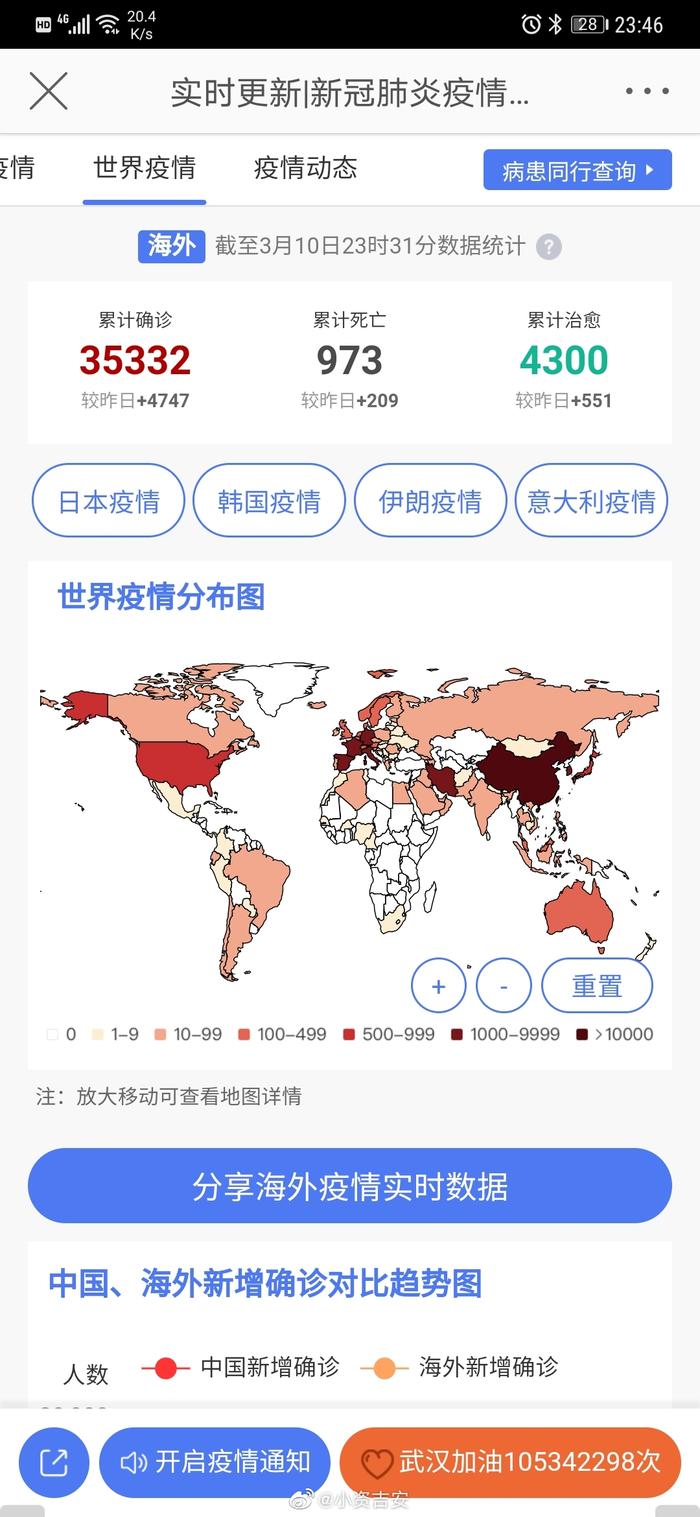The height and width of the screenshot is (1517, 700).
Task: Toggle 海外新增确诊 legend series
Action: click(459, 1367)
